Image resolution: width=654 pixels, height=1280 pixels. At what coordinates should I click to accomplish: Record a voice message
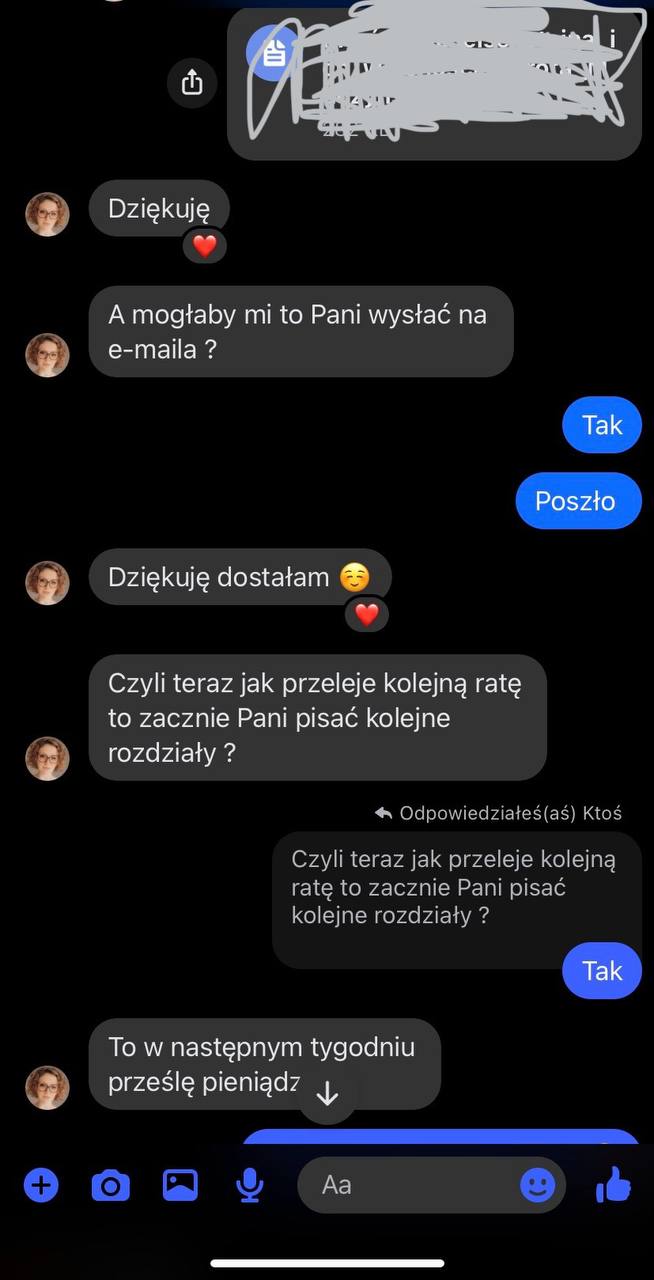click(249, 1186)
